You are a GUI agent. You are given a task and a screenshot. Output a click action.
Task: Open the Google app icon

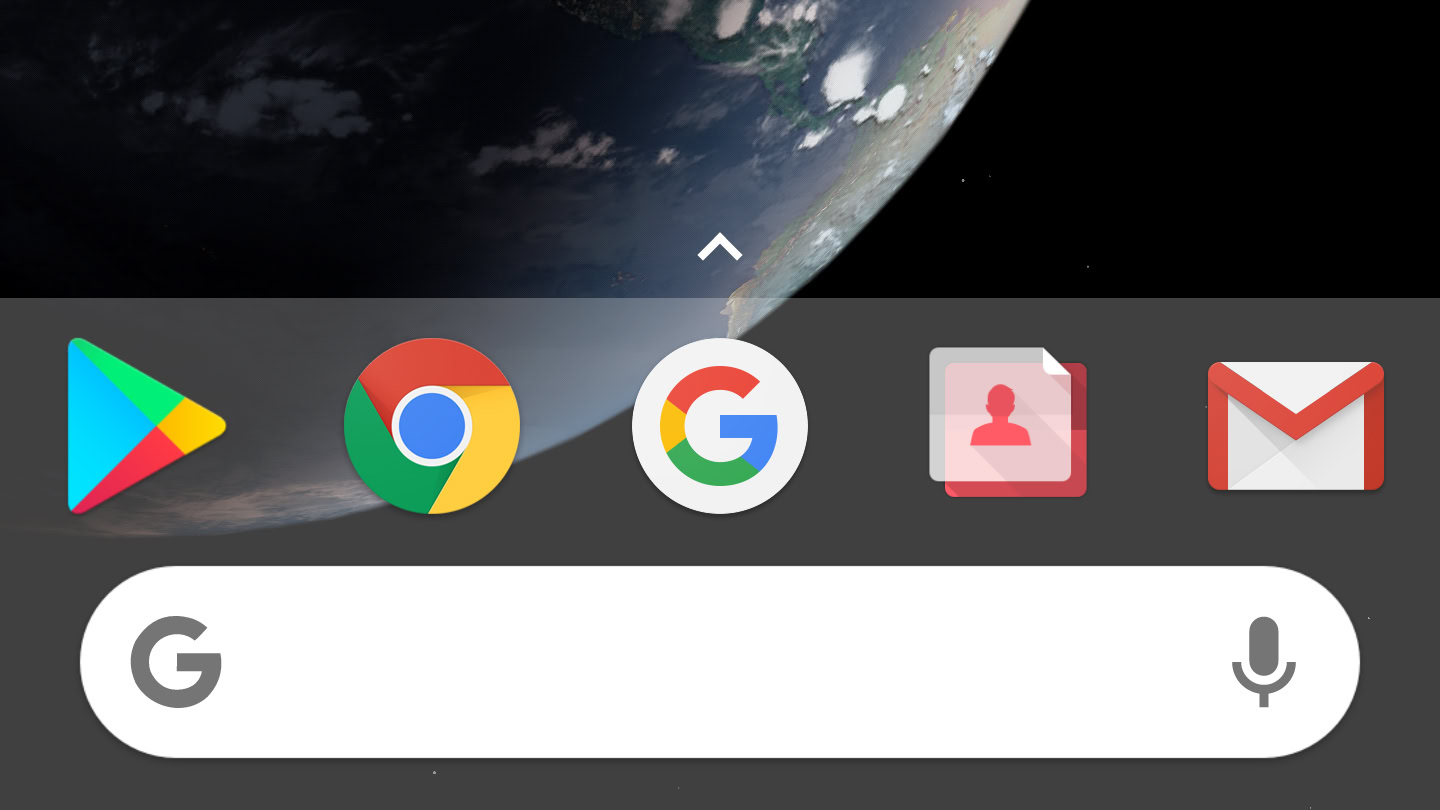click(720, 426)
